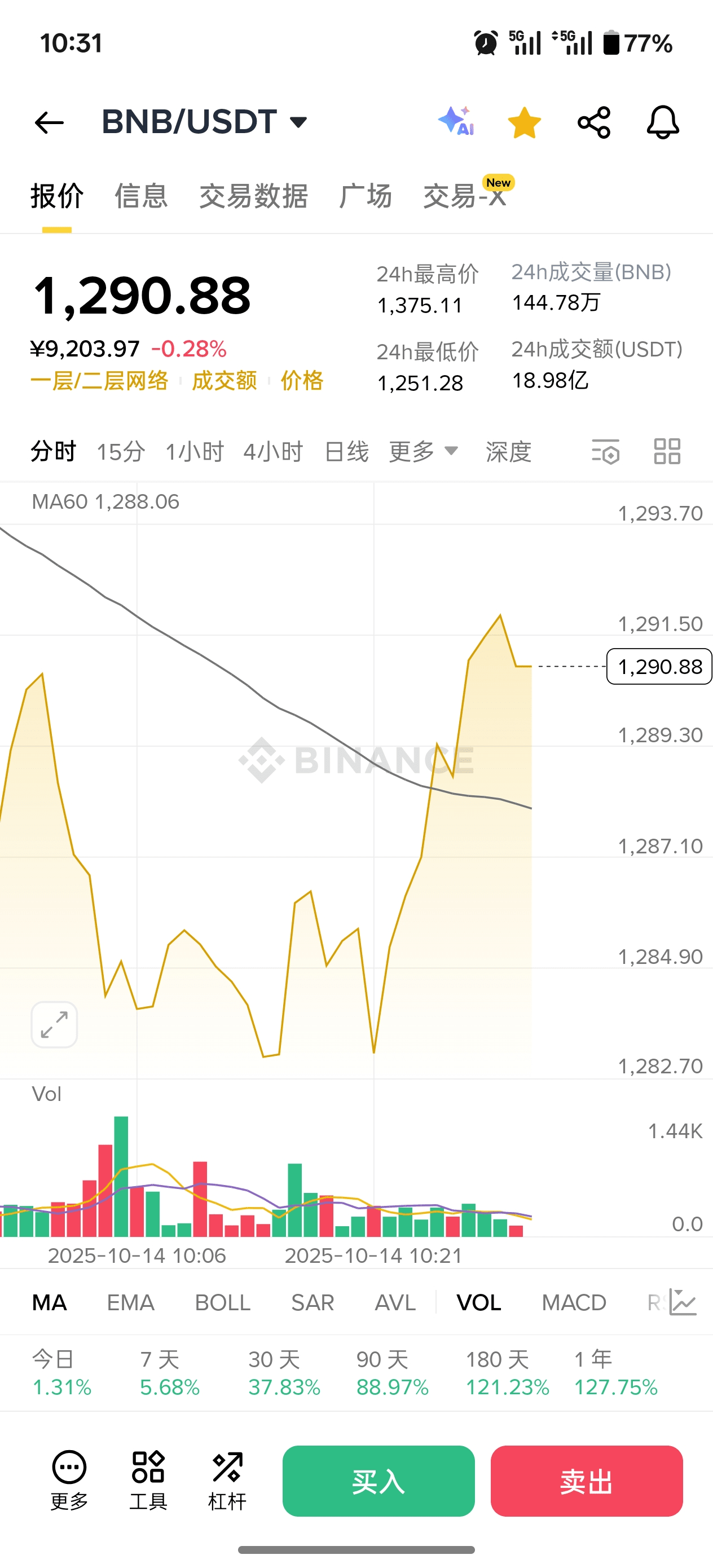Image resolution: width=713 pixels, height=1568 pixels.
Task: Tap the red 卖出 button
Action: point(586,1481)
